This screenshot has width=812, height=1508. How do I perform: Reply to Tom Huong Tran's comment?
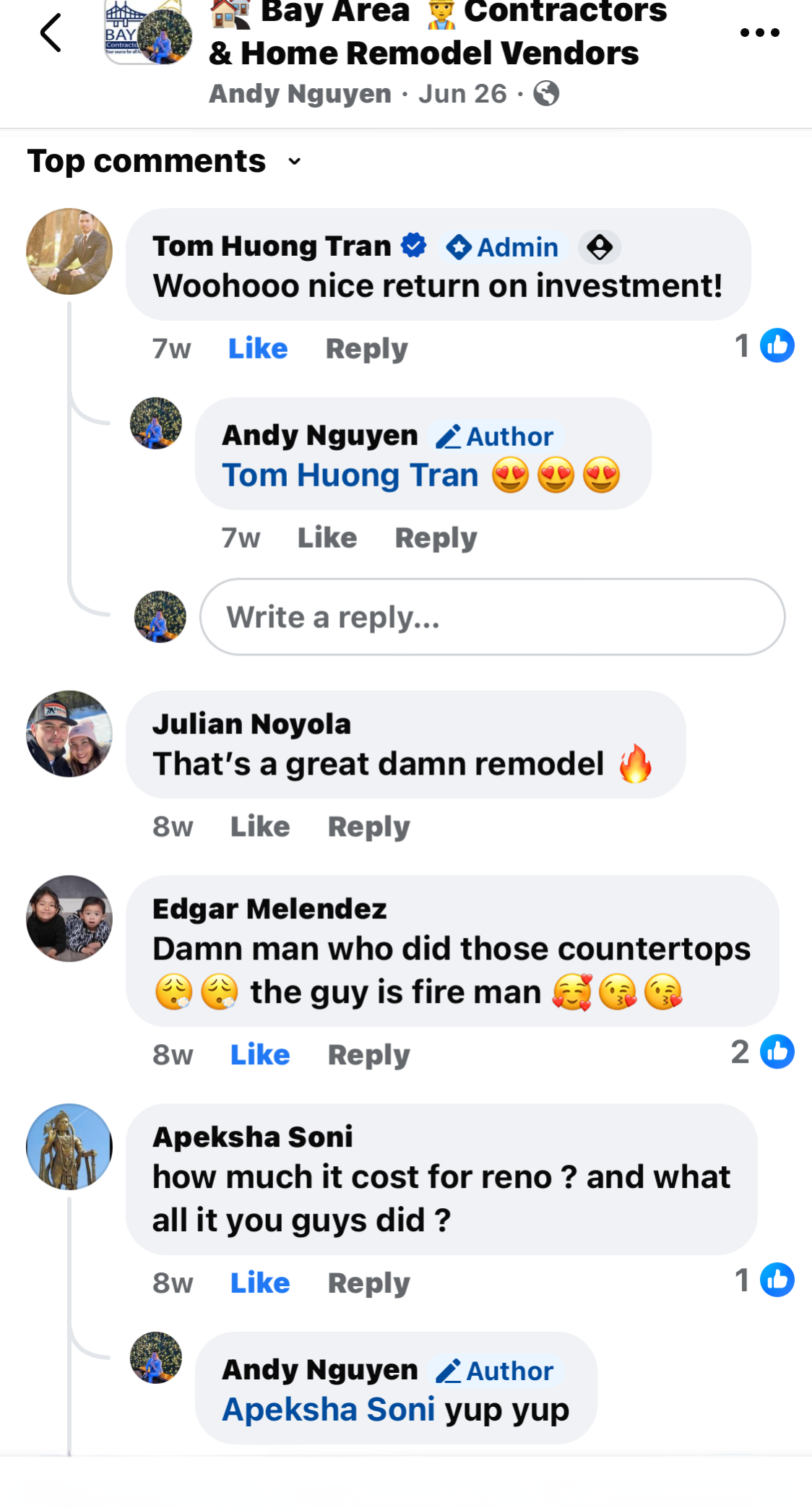pyautogui.click(x=366, y=349)
